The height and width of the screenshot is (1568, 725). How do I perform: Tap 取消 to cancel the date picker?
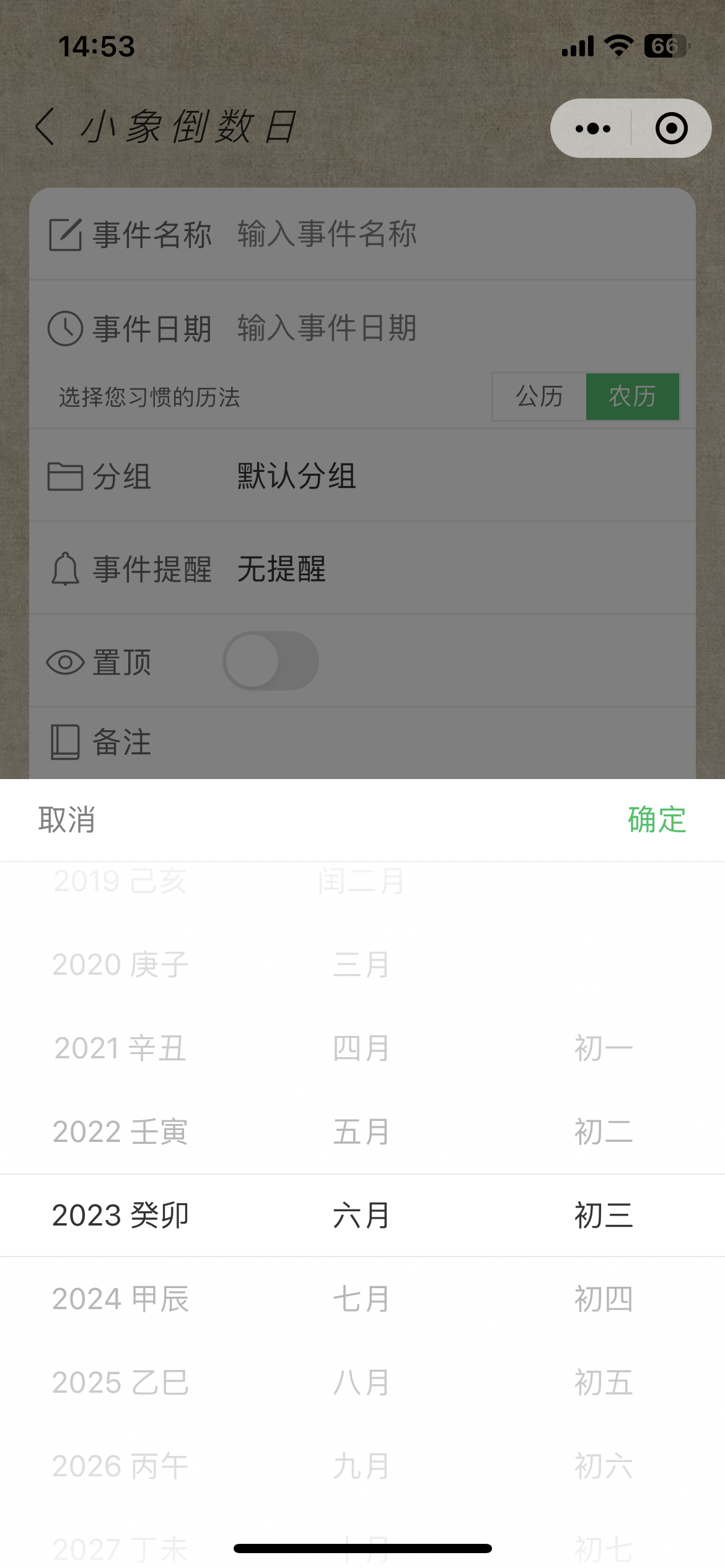coord(67,820)
